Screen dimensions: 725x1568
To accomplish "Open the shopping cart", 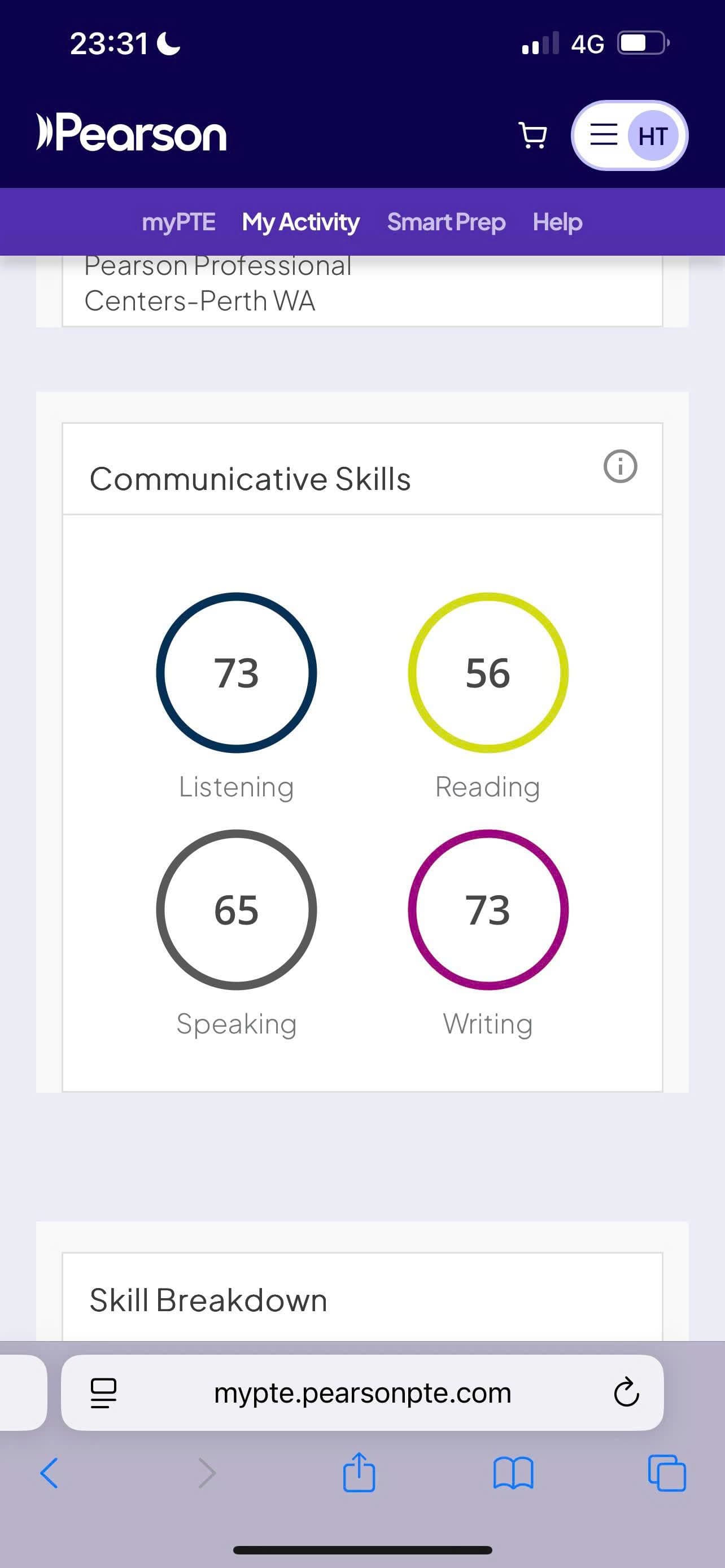I will pyautogui.click(x=532, y=135).
